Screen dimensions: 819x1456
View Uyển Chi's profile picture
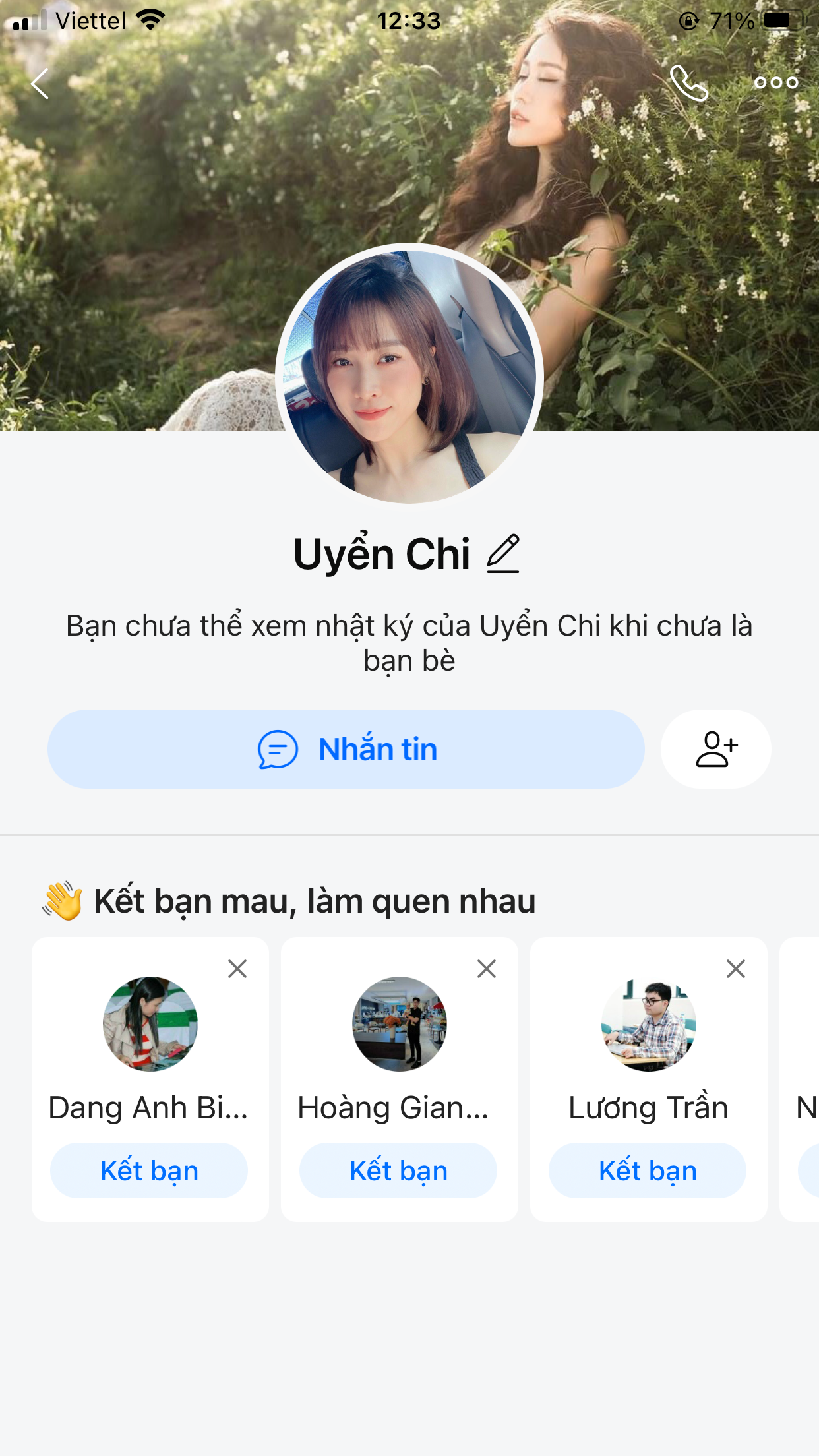pos(409,375)
